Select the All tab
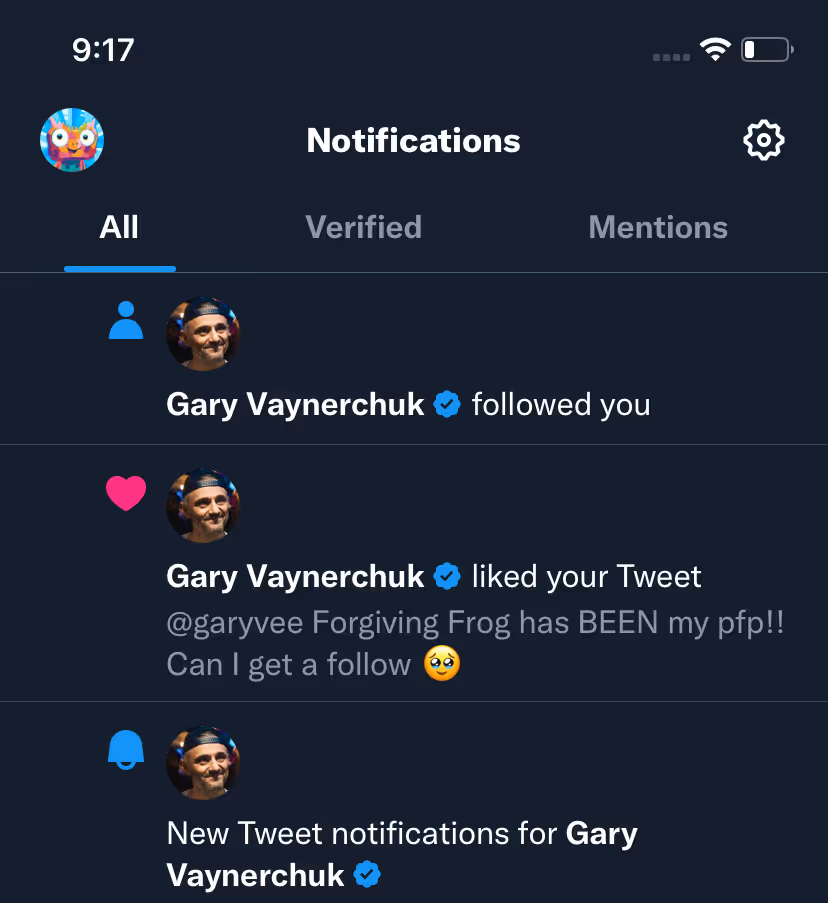828x903 pixels. click(x=119, y=227)
